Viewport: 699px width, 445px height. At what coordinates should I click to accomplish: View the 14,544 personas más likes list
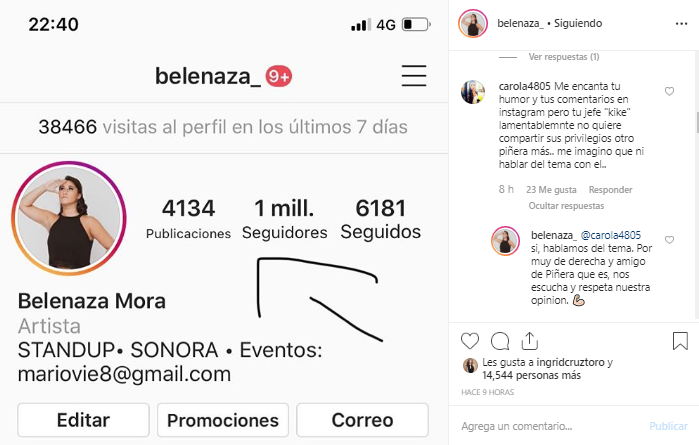(x=531, y=376)
